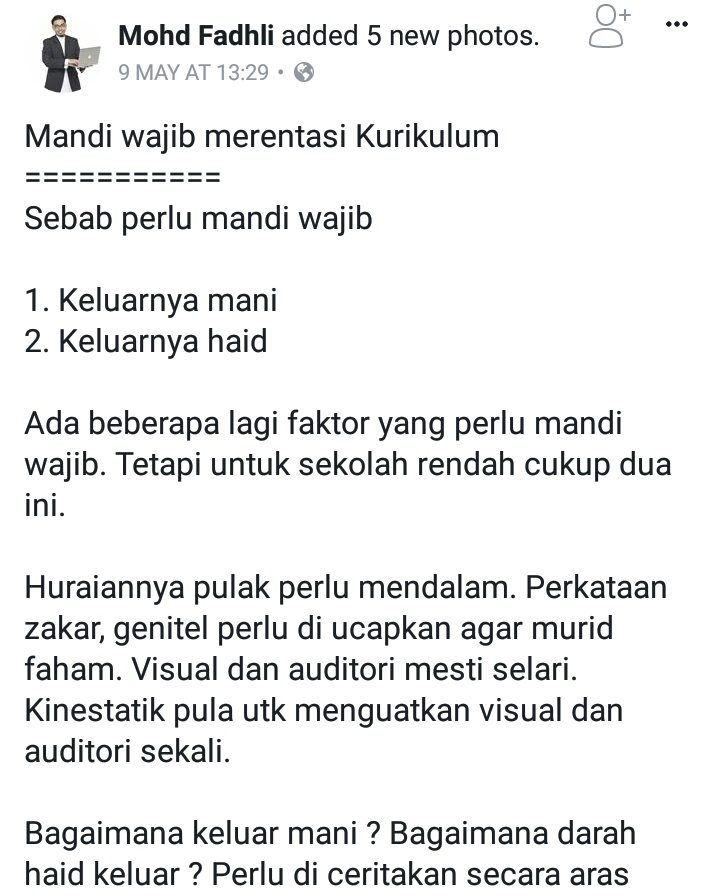Open the post's overflow menu

677,23
